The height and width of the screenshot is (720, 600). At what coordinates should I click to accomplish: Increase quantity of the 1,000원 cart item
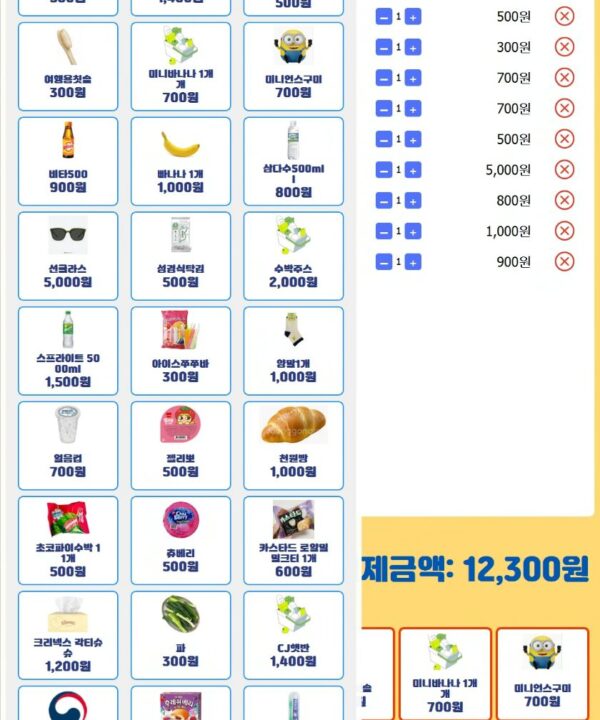[x=413, y=231]
